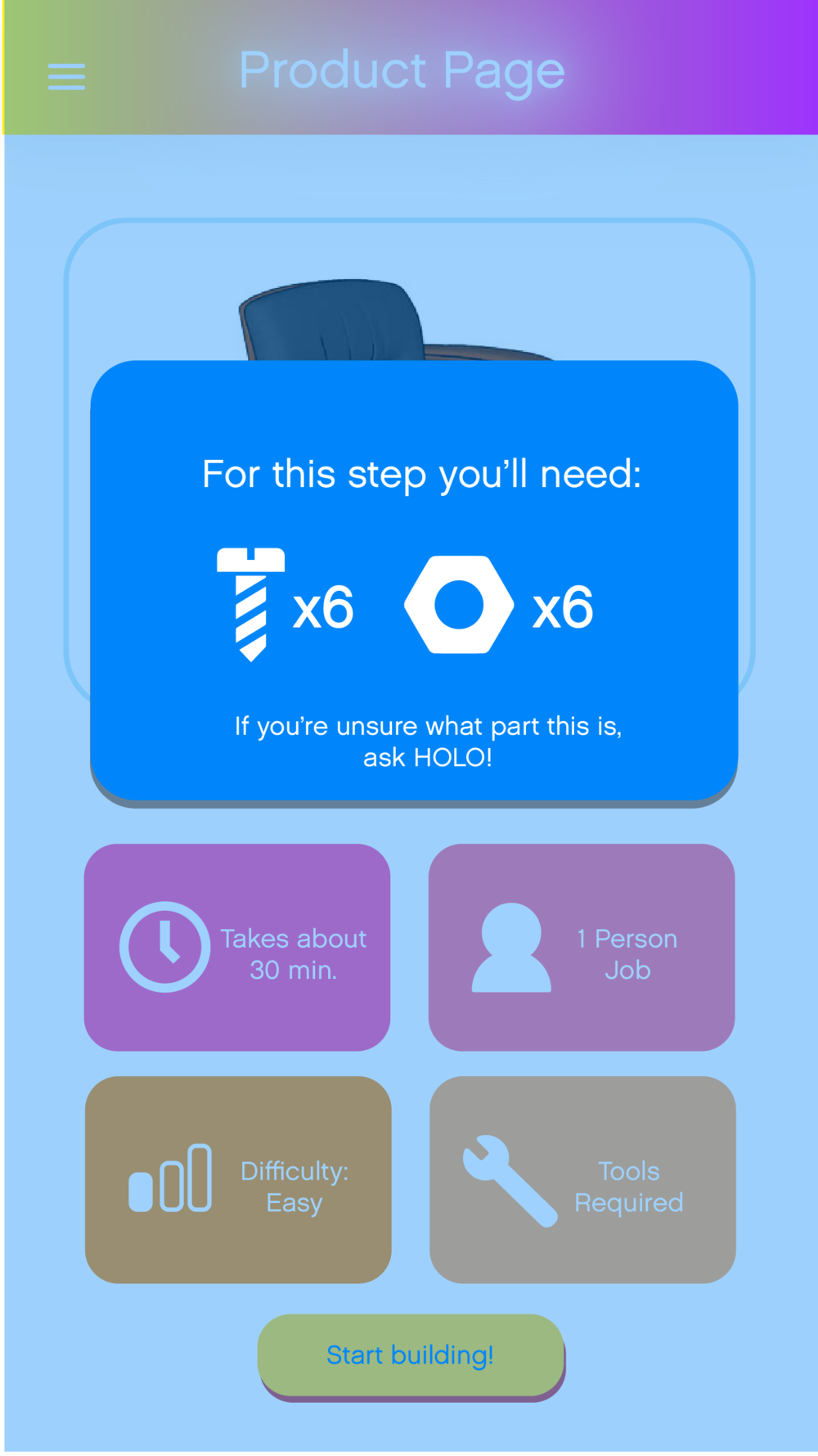This screenshot has width=818, height=1456.
Task: Open the hamburger menu
Action: pyautogui.click(x=66, y=76)
